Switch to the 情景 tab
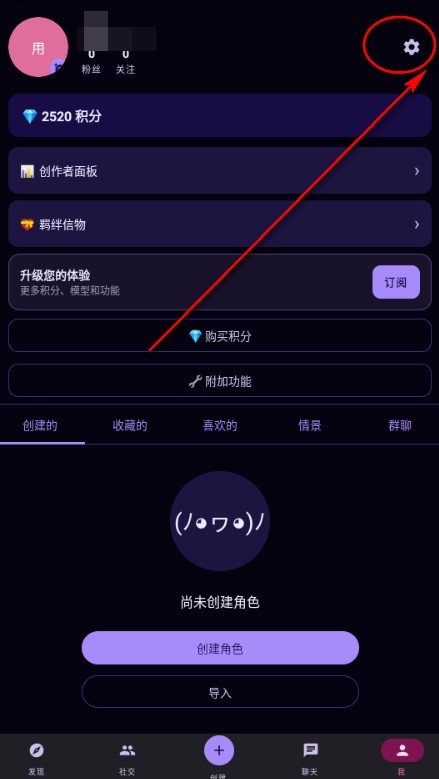 click(309, 426)
